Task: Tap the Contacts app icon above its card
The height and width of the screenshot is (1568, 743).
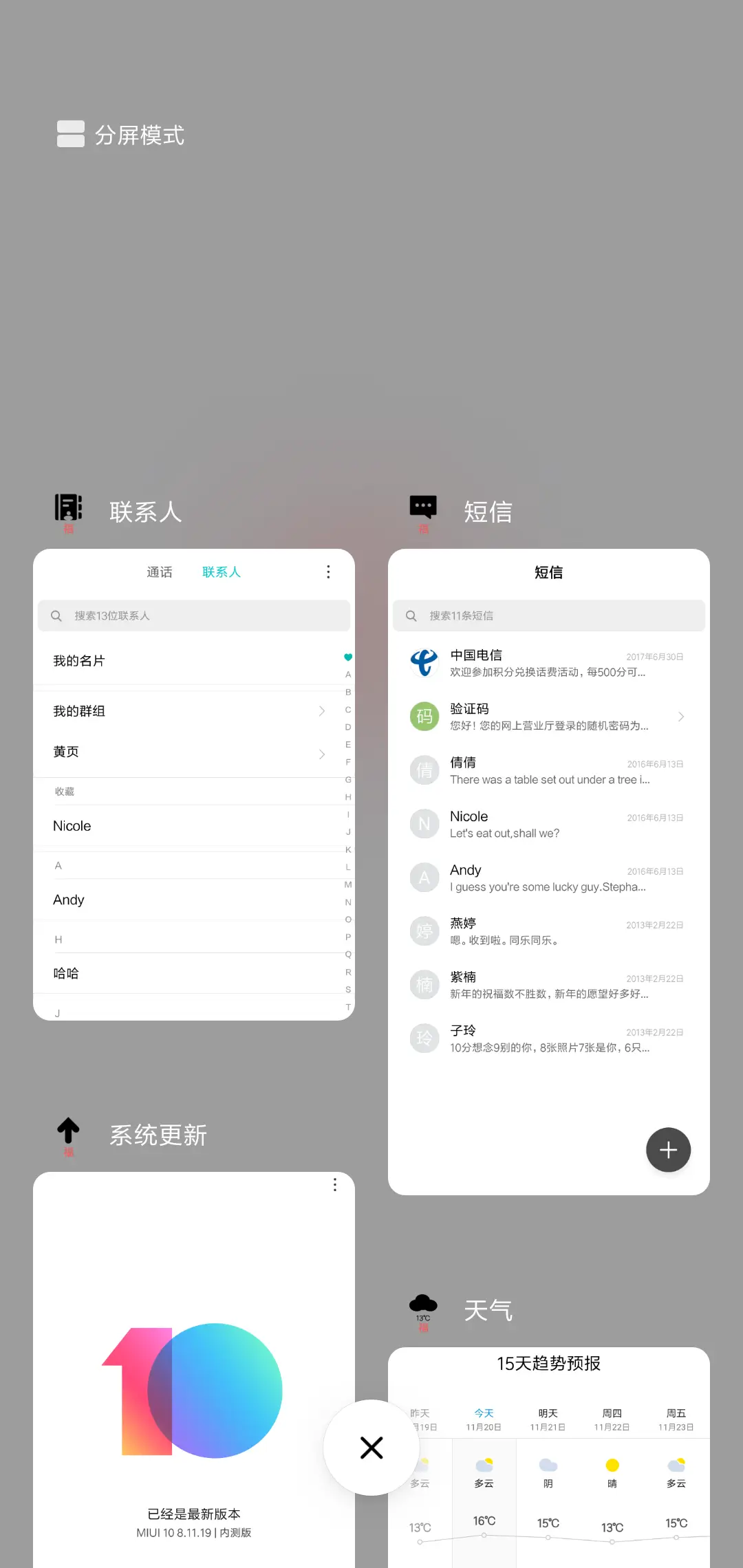Action: 67,510
